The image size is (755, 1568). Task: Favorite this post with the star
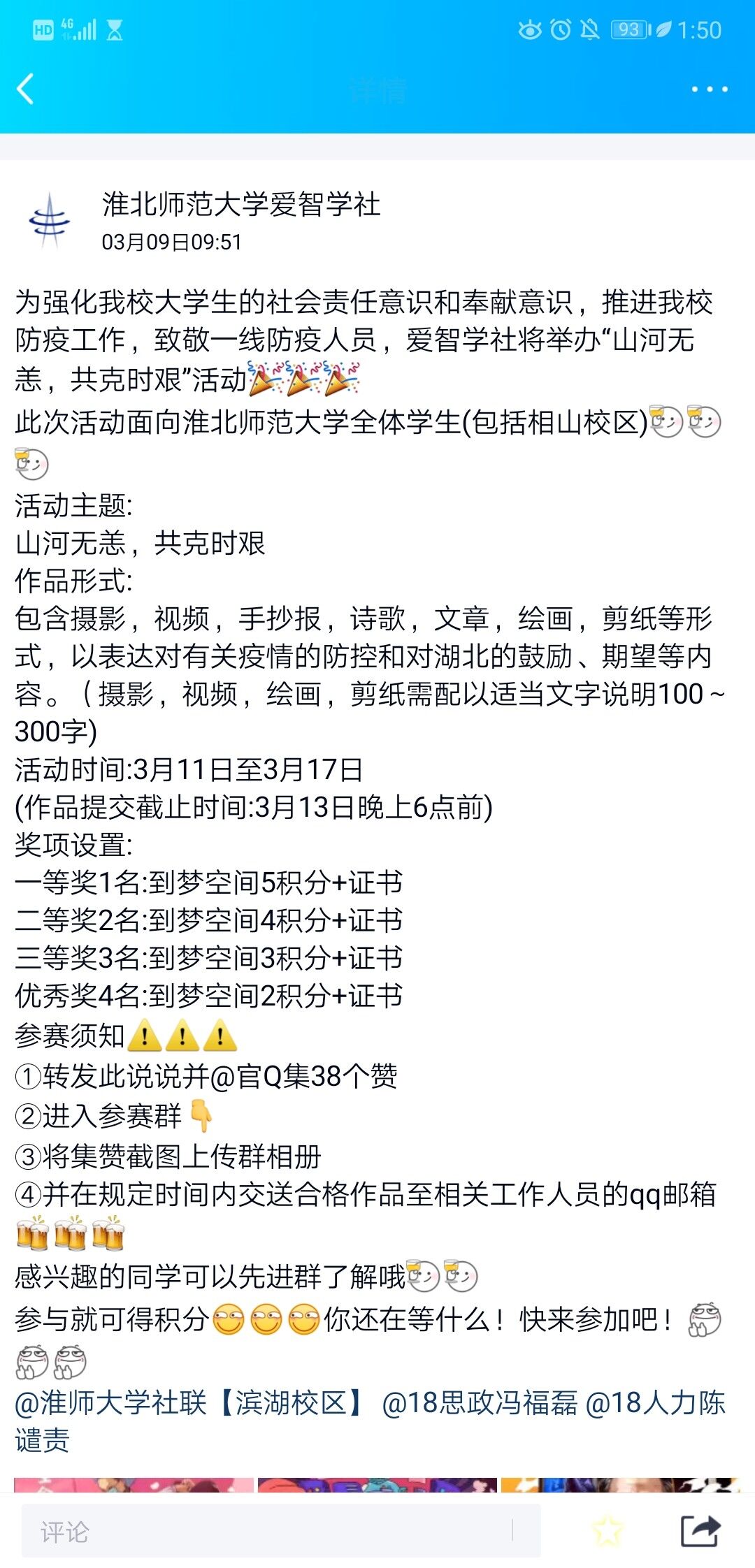(607, 1531)
